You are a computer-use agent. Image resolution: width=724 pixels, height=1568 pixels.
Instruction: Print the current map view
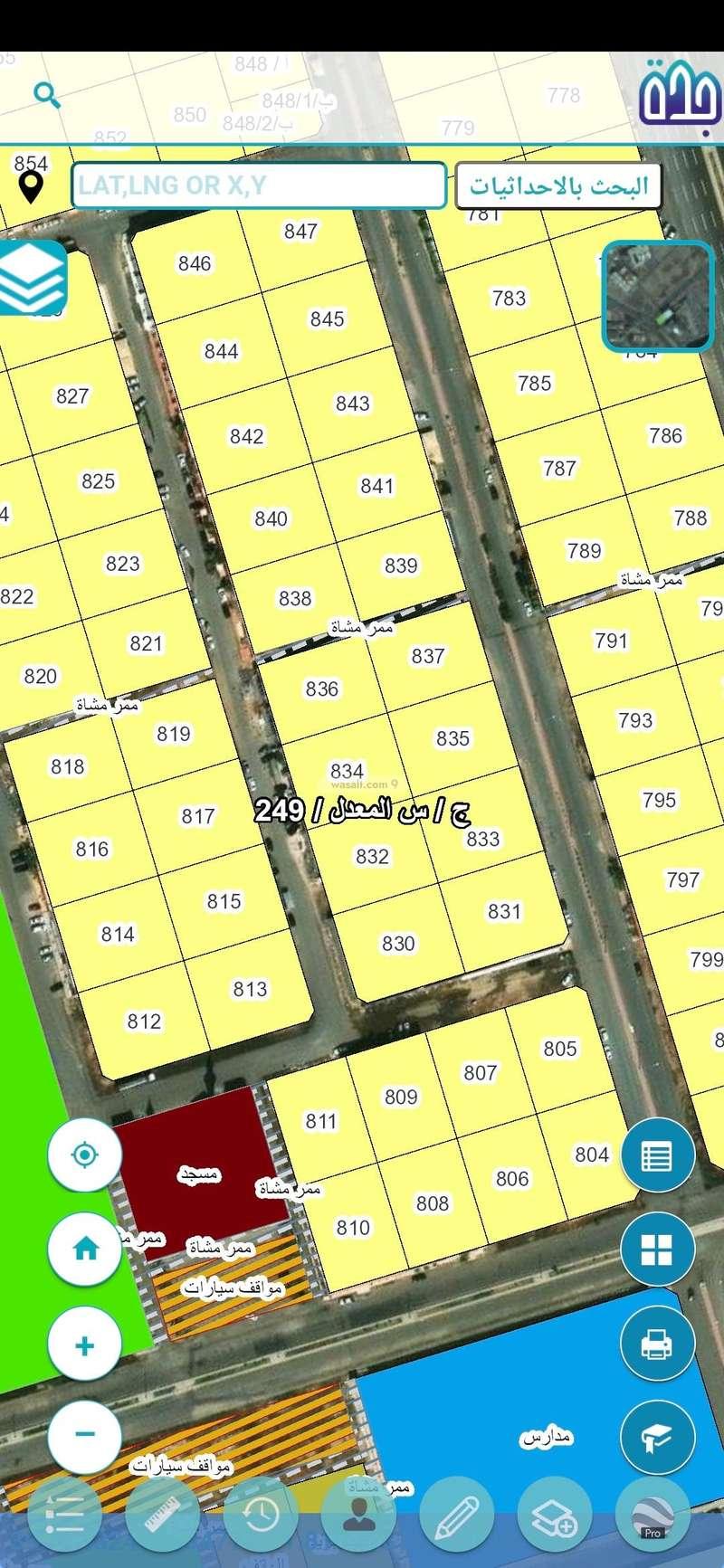point(657,1344)
